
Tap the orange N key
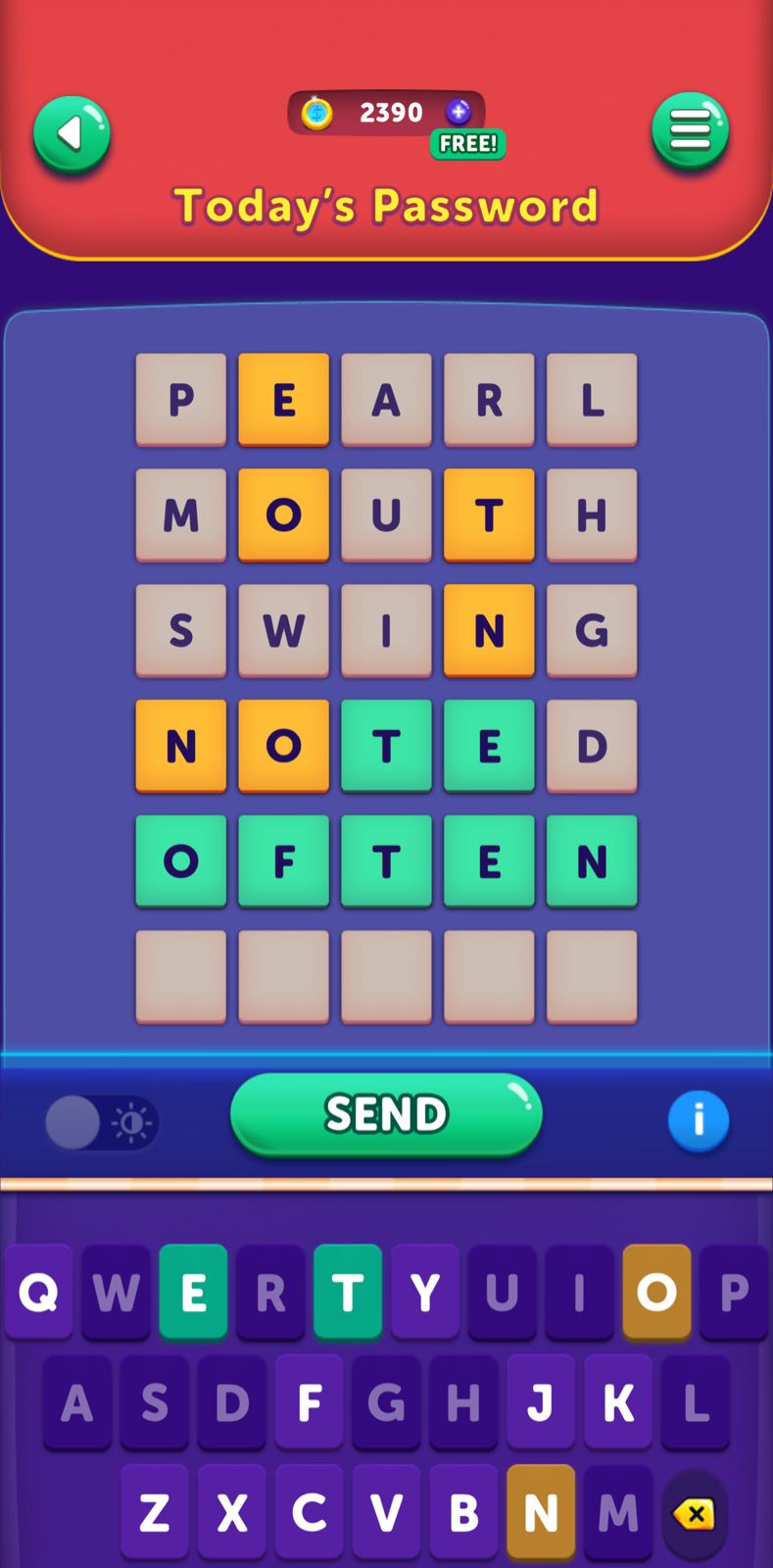point(541,1513)
